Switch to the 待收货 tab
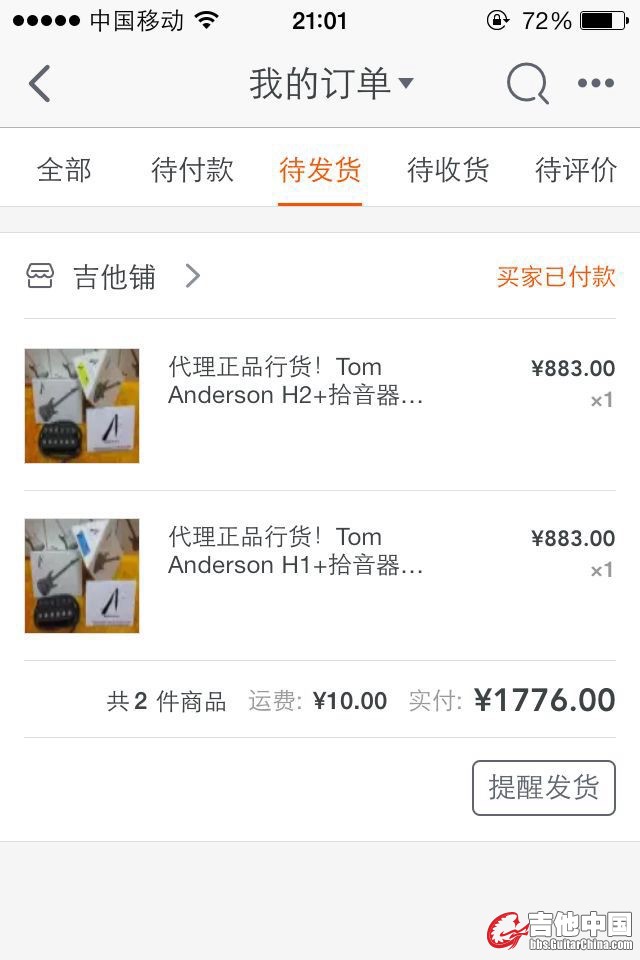Screen dimensions: 640x960 click(448, 170)
